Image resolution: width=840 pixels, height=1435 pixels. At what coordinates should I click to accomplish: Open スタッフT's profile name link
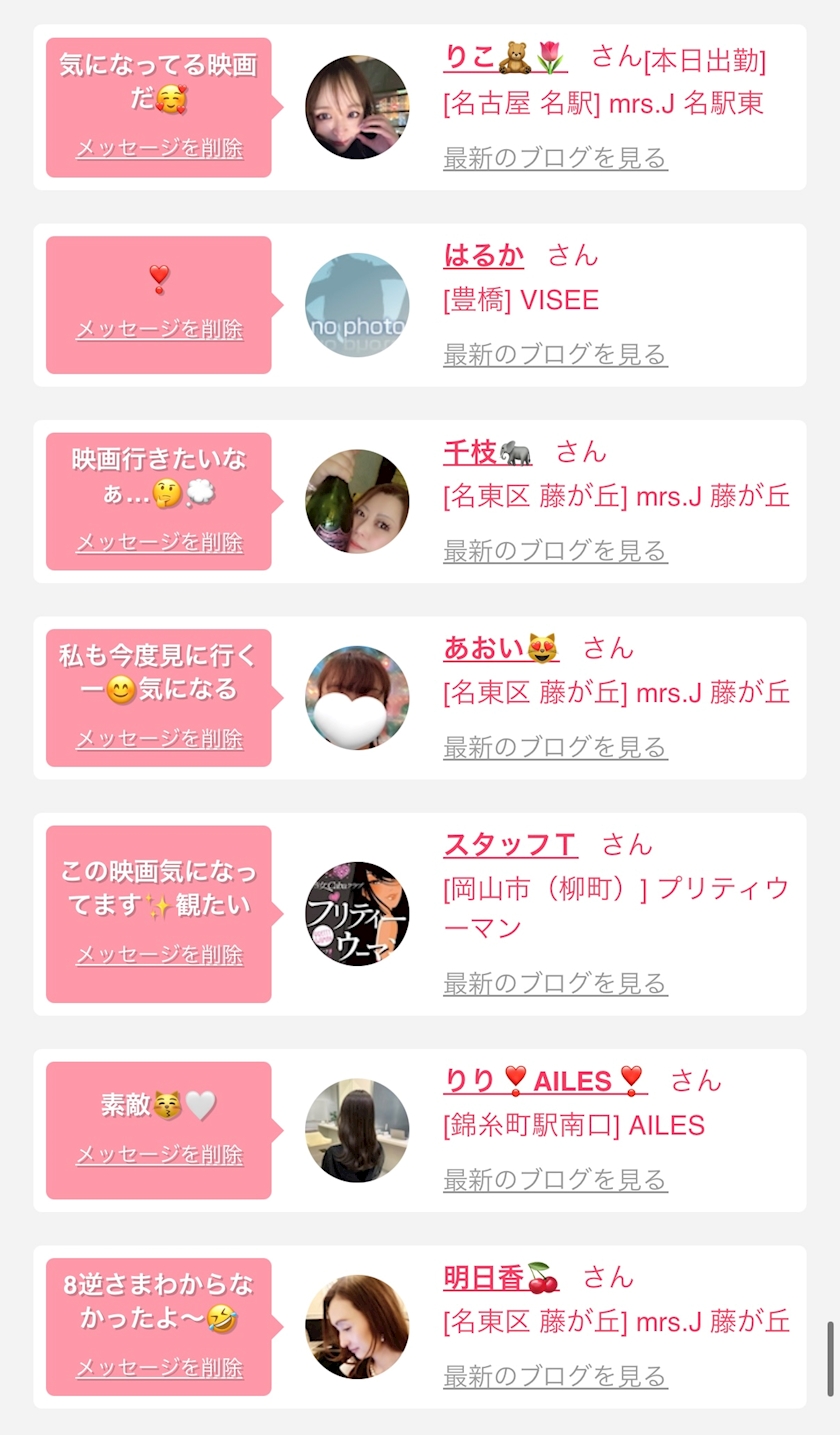click(510, 845)
